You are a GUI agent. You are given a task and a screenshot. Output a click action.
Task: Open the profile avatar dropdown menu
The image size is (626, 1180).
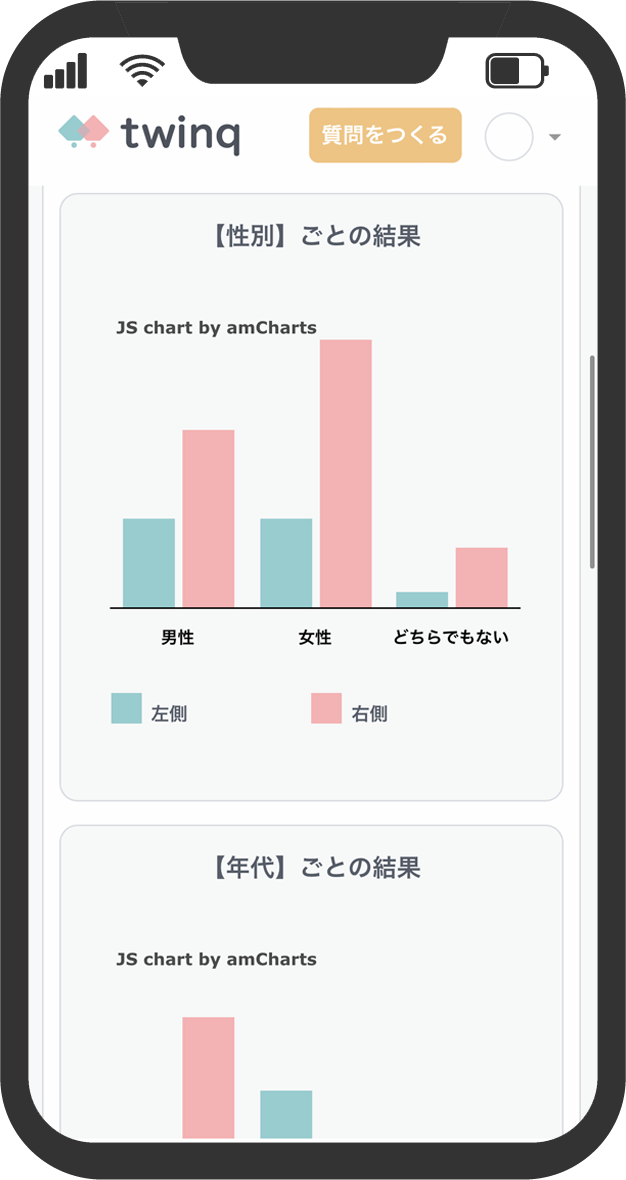[x=522, y=137]
